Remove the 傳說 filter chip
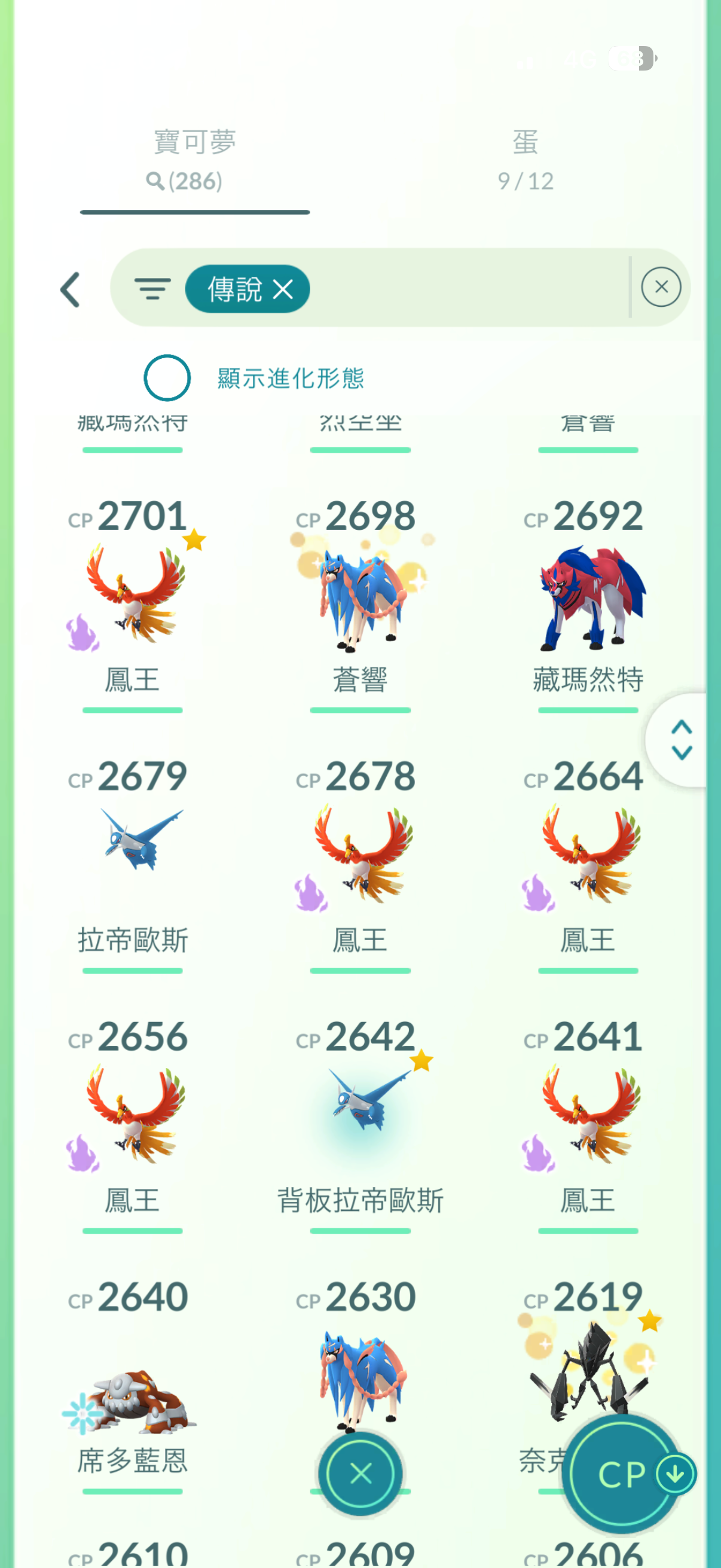 pyautogui.click(x=283, y=289)
